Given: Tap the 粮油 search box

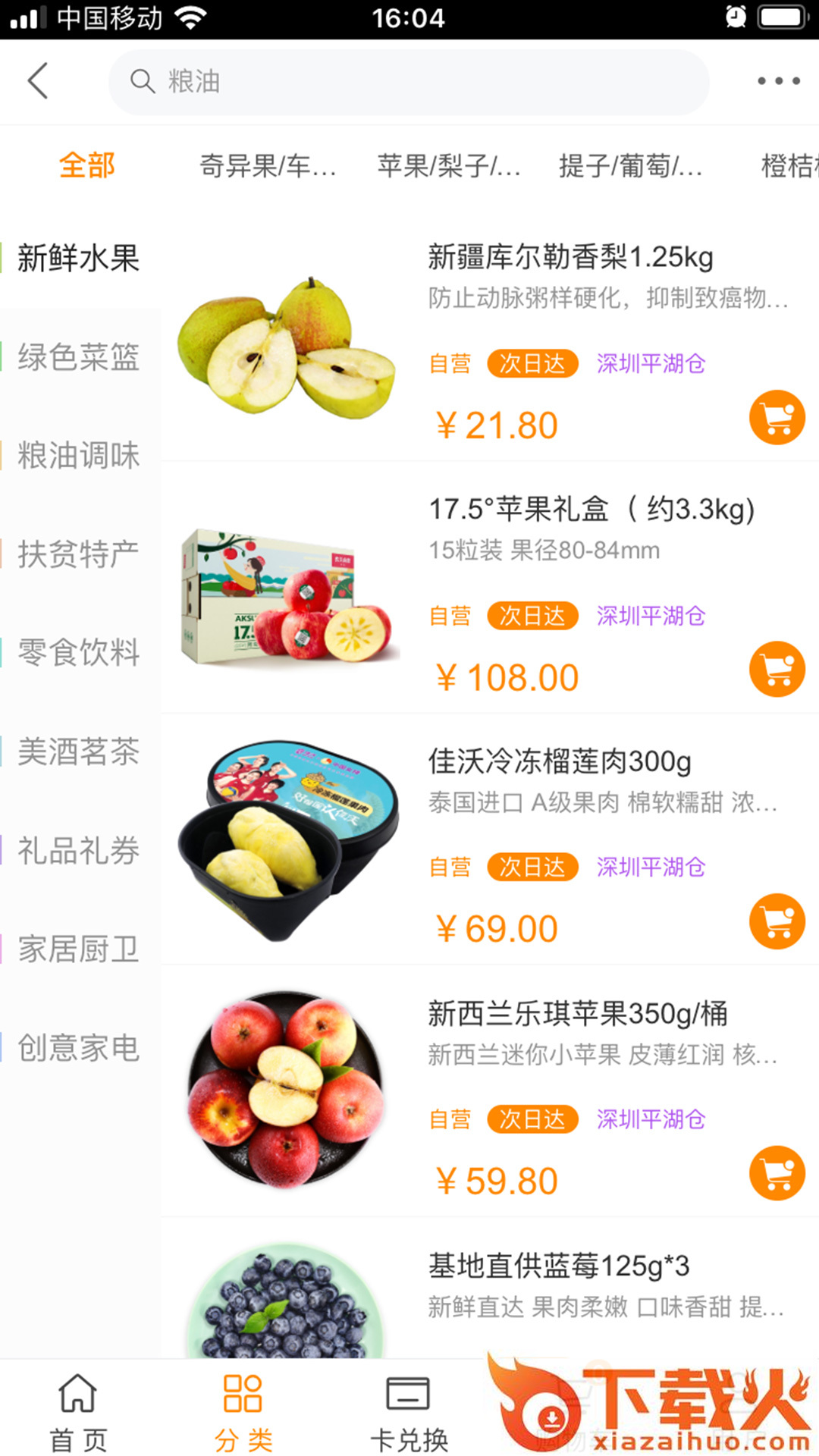Looking at the screenshot, I should pyautogui.click(x=409, y=82).
